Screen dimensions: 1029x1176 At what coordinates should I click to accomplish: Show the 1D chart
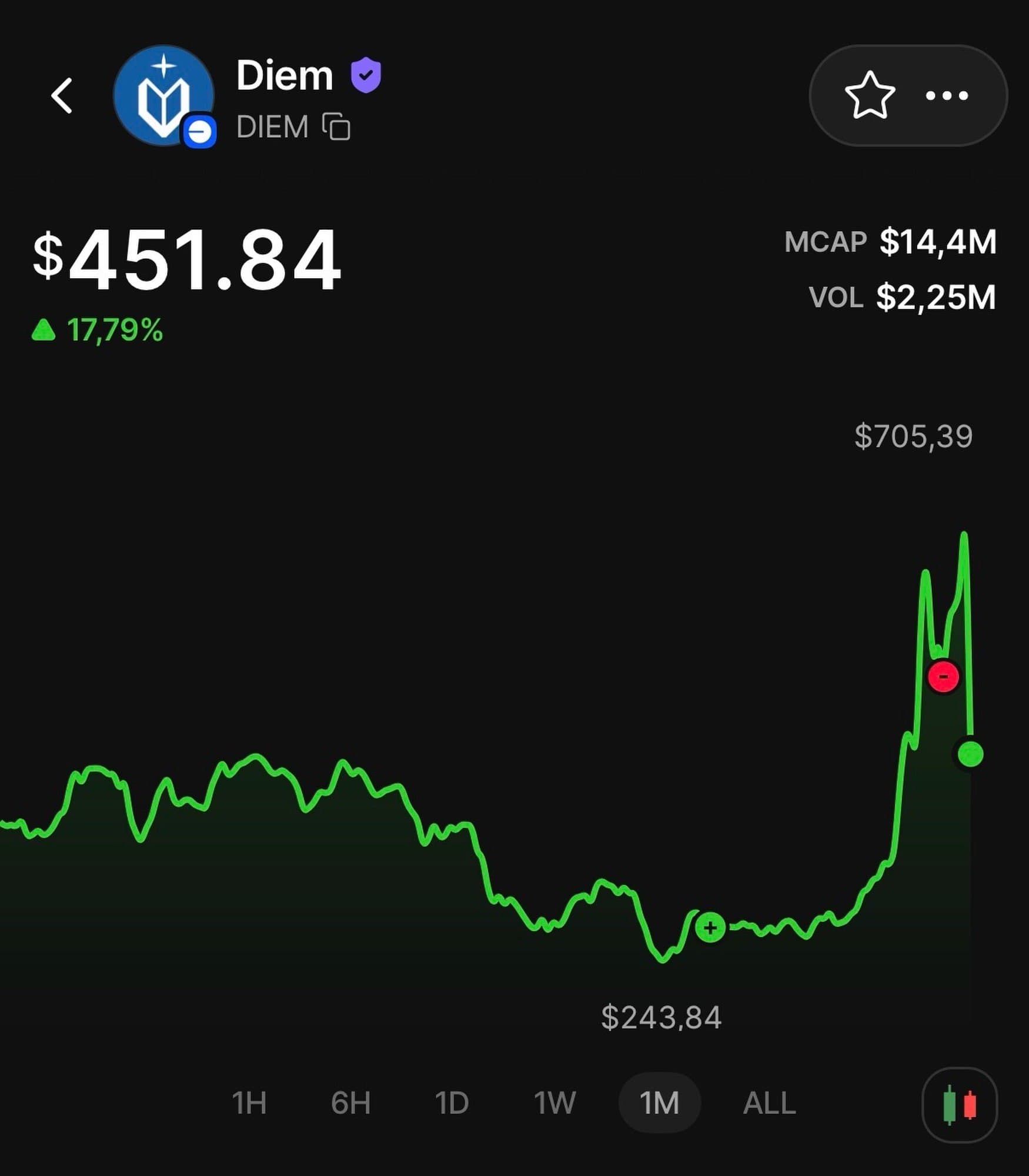click(452, 1103)
